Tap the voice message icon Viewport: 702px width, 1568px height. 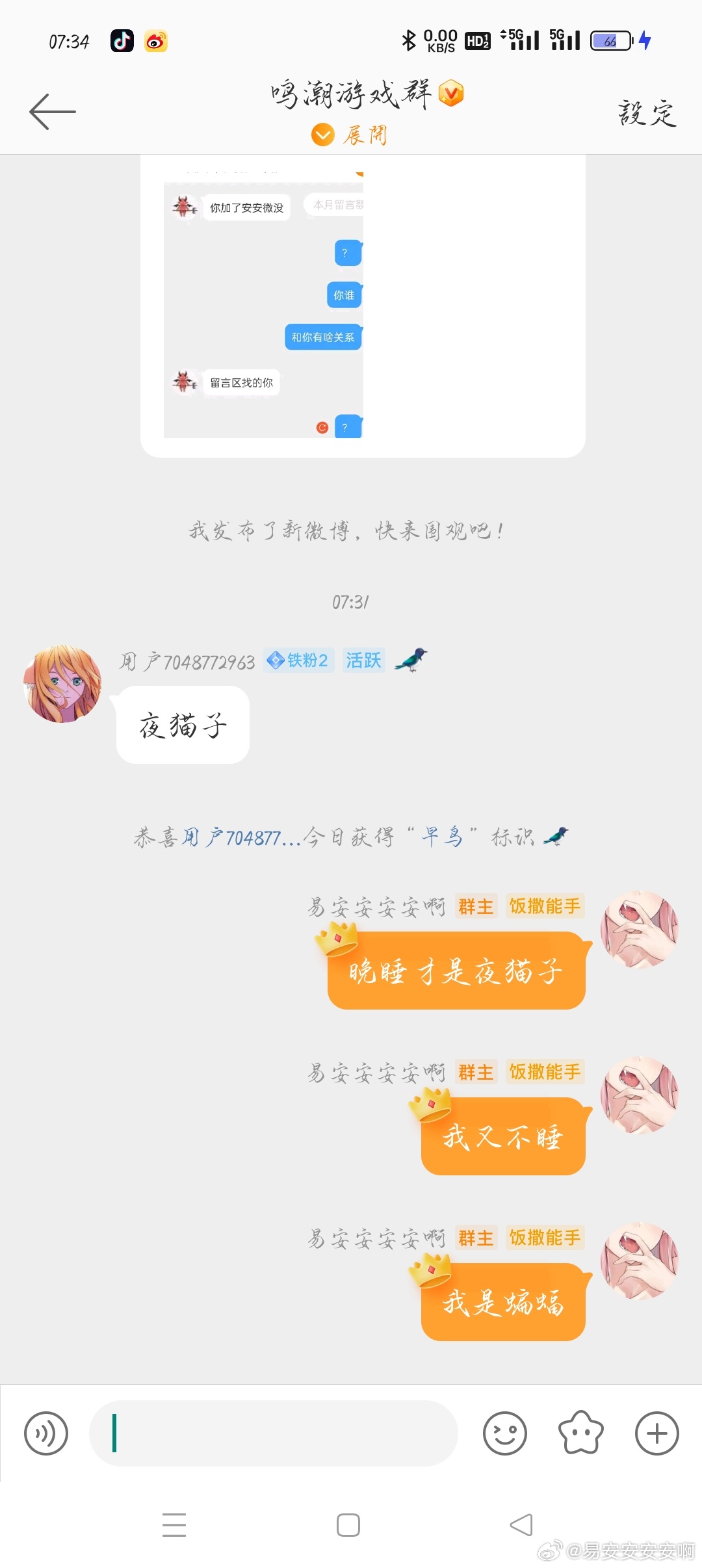click(46, 1433)
